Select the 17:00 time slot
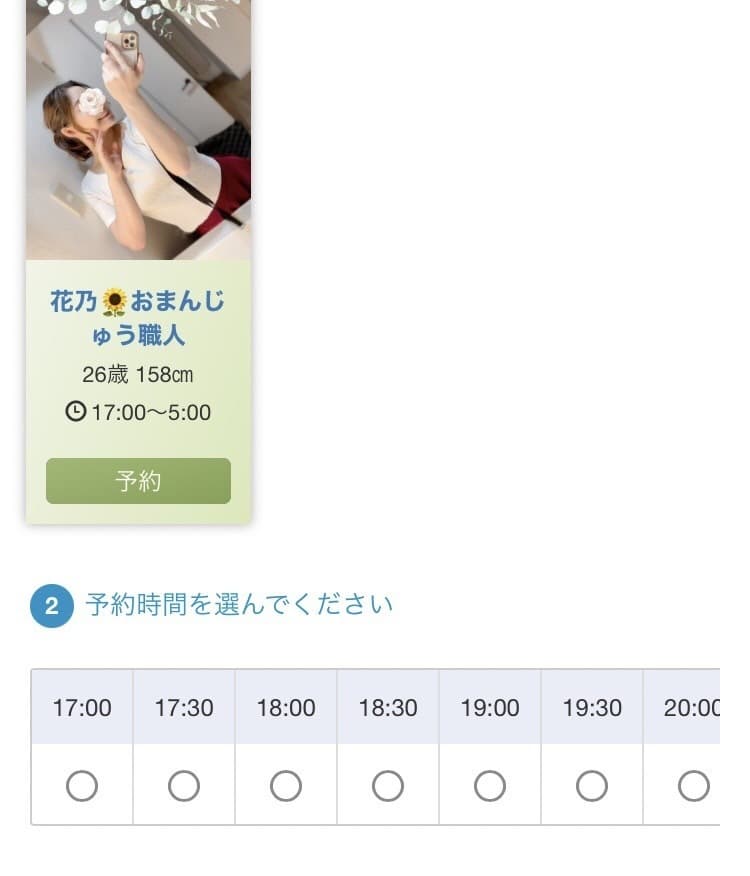Viewport: 750px width, 876px height. coord(82,786)
